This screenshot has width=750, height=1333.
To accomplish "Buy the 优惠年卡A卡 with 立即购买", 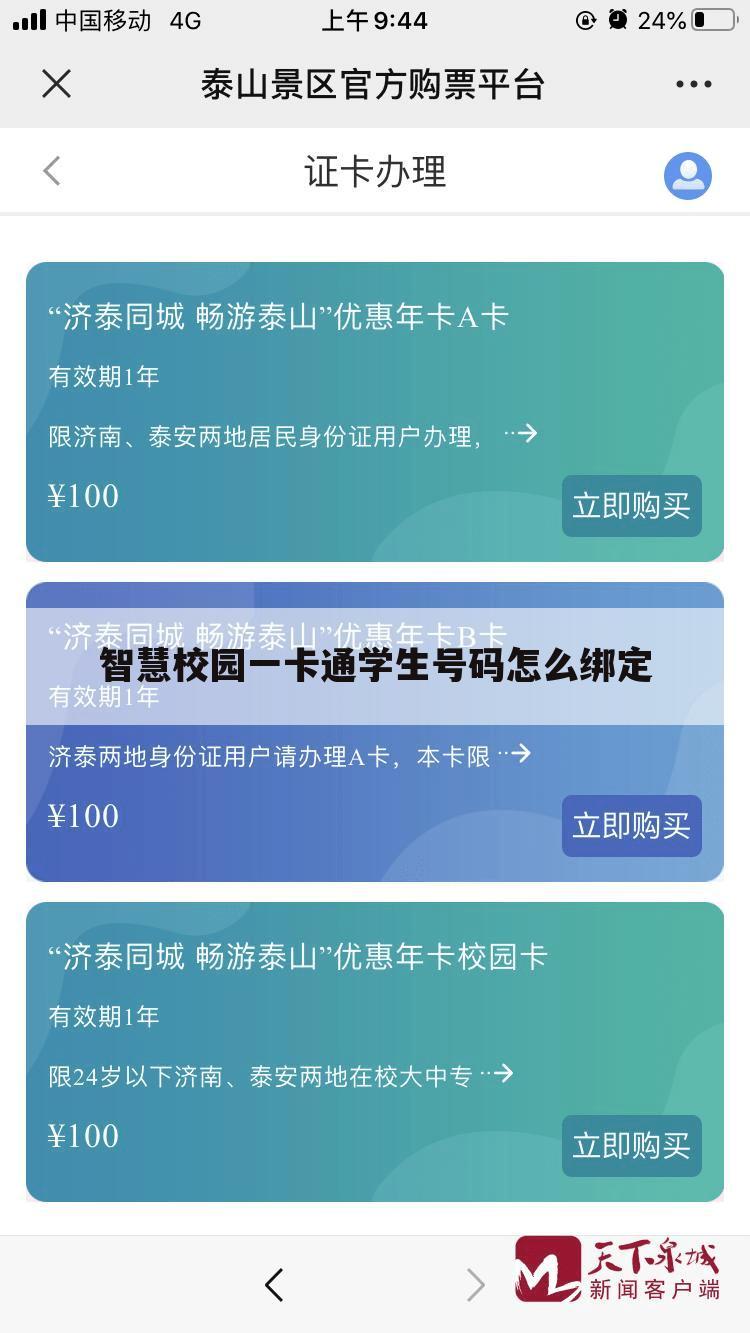I will (x=631, y=506).
